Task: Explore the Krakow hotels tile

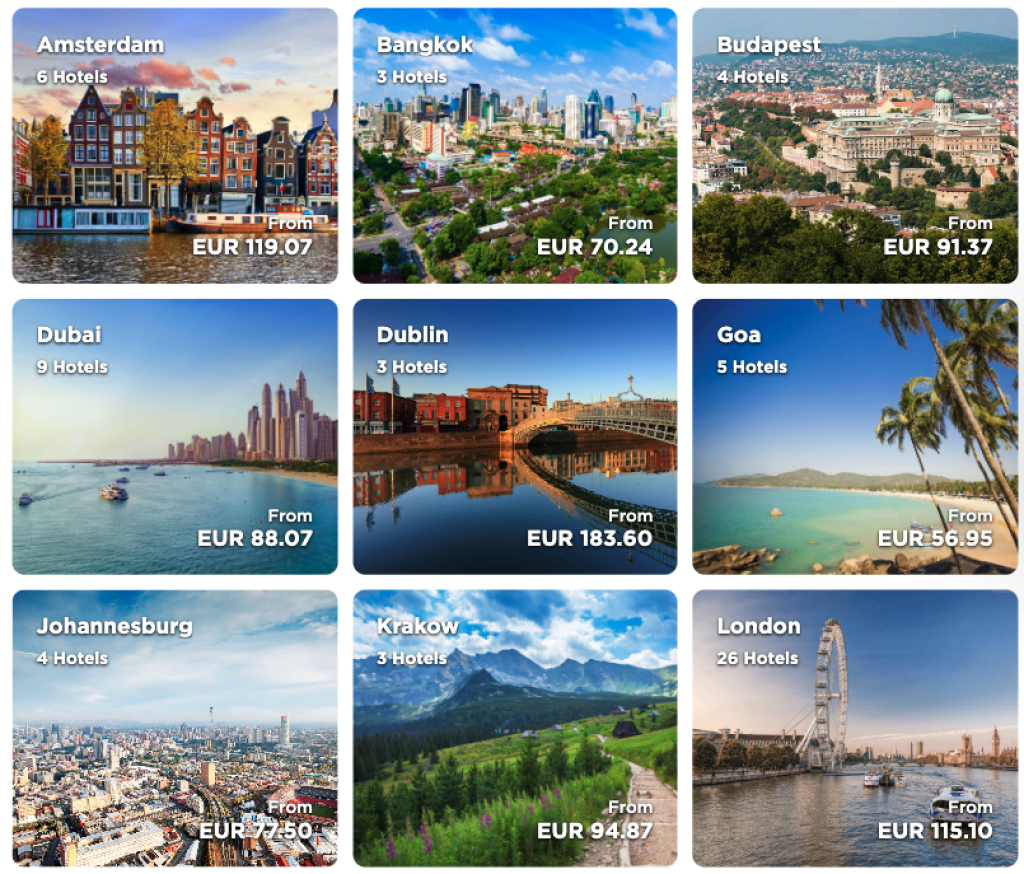Action: coord(515,728)
